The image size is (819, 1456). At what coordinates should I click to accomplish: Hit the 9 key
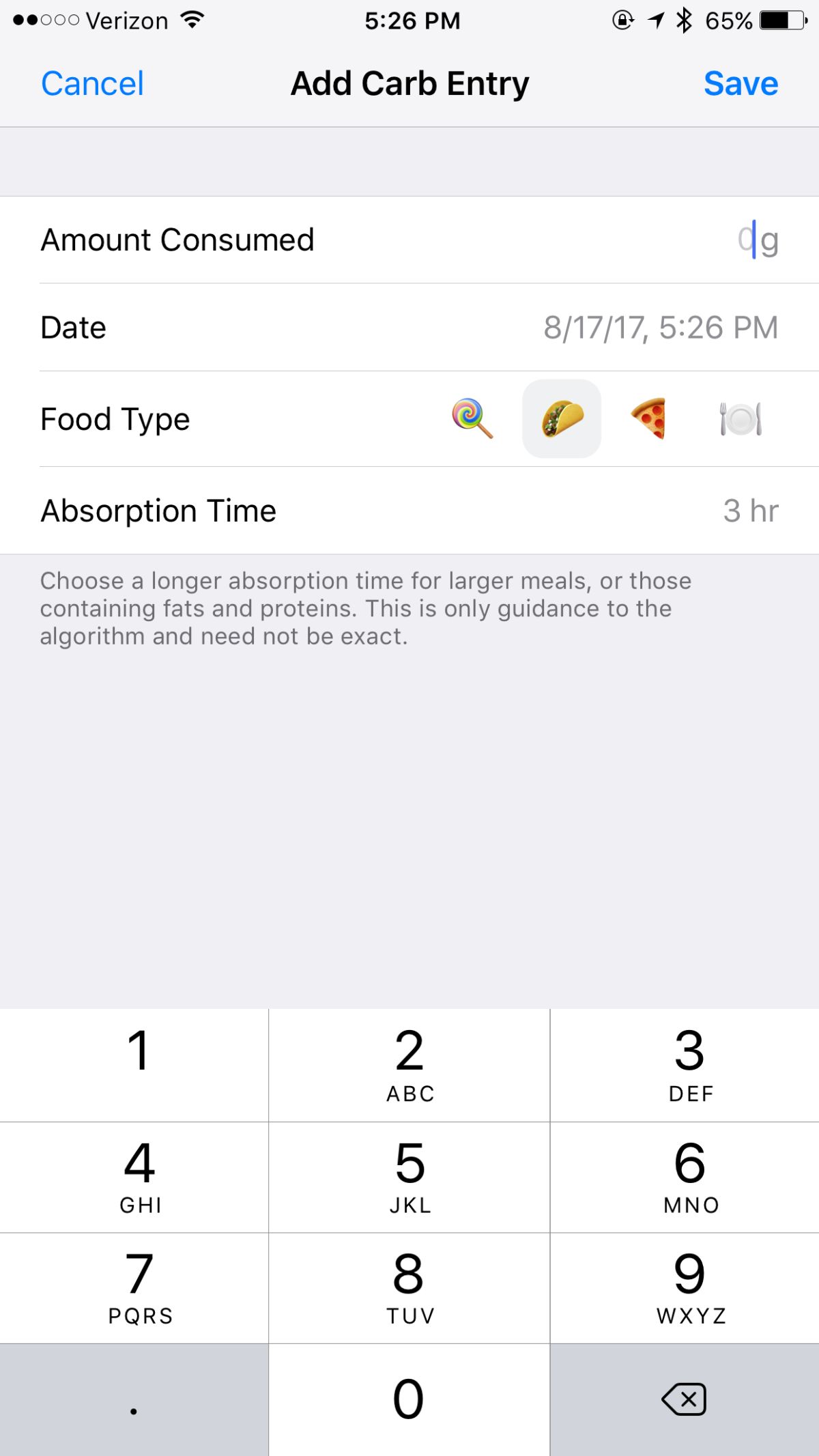click(689, 1288)
